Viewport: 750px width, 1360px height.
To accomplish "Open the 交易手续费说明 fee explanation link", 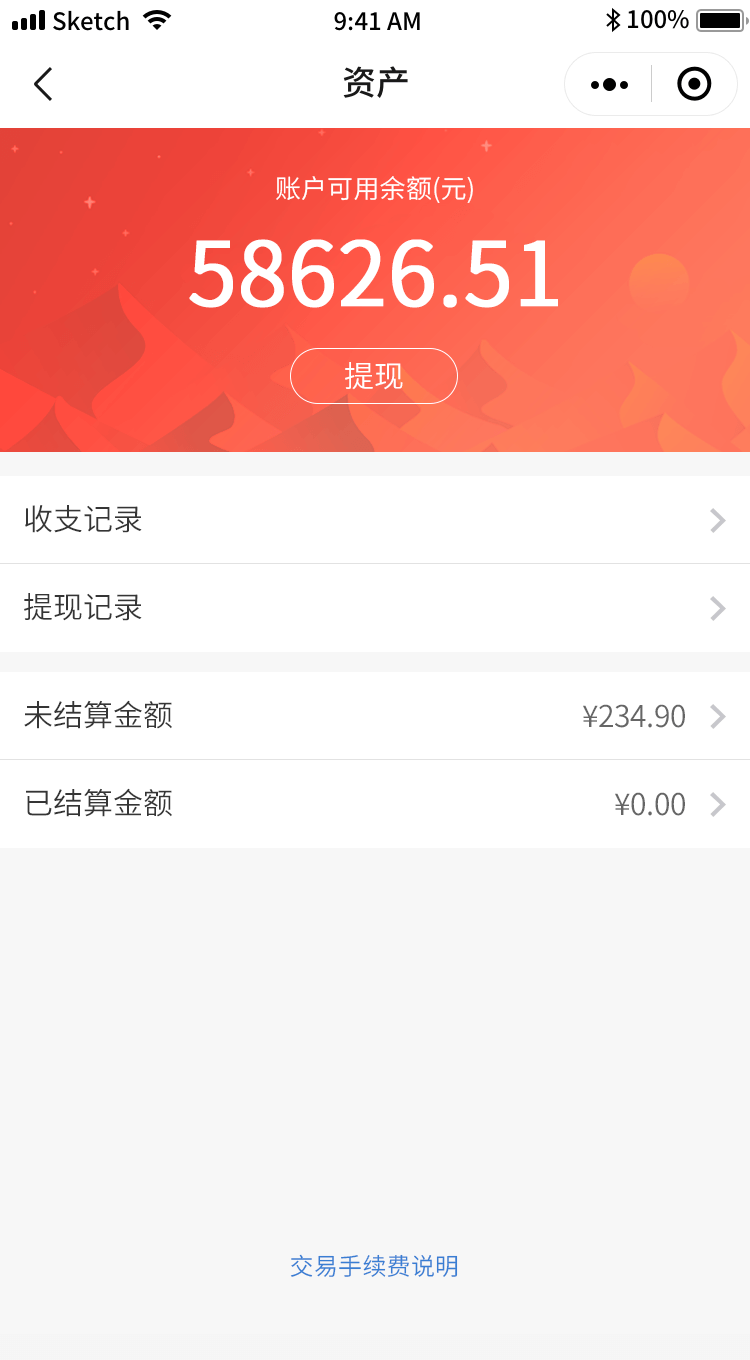I will [374, 1266].
